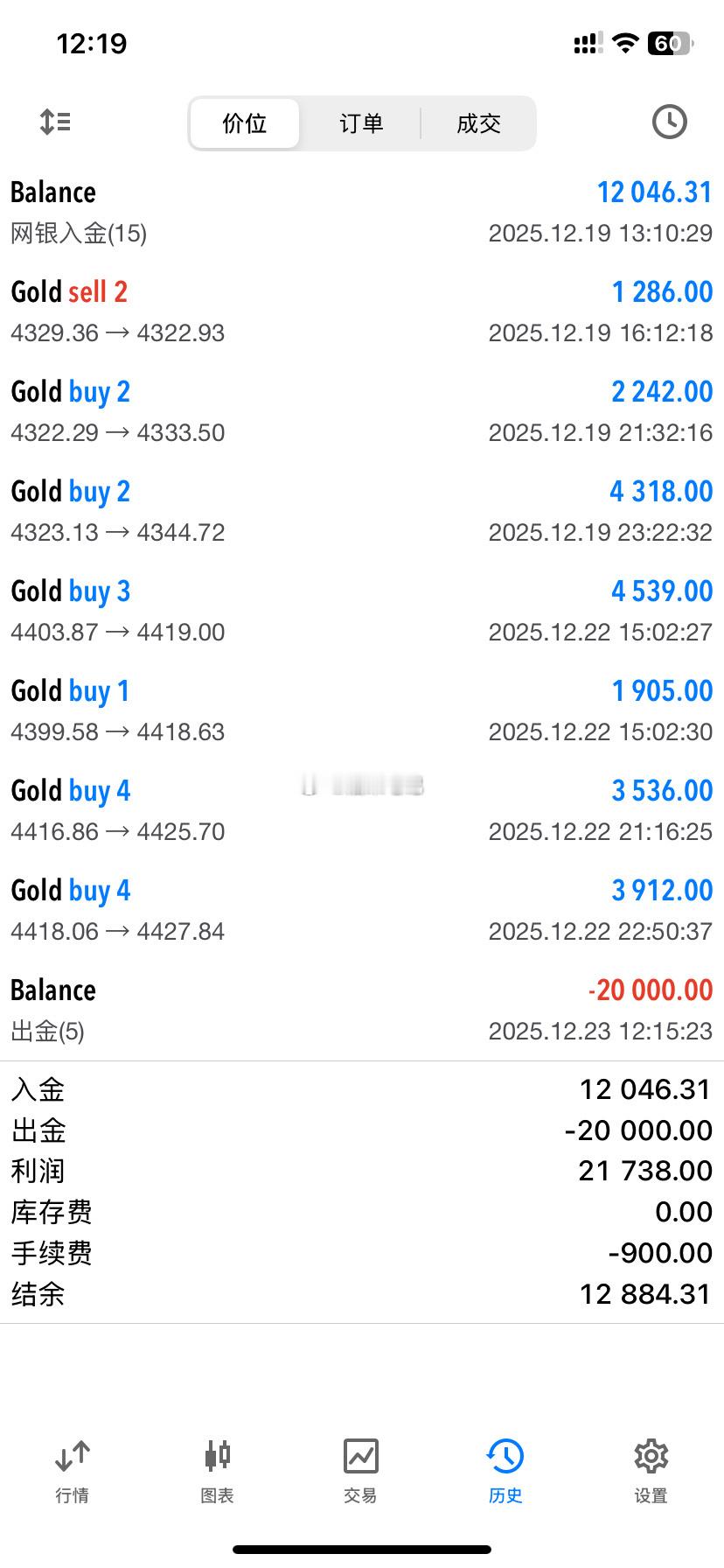724x1568 pixels.
Task: Tap the 结余 balance total row
Action: (362, 1294)
